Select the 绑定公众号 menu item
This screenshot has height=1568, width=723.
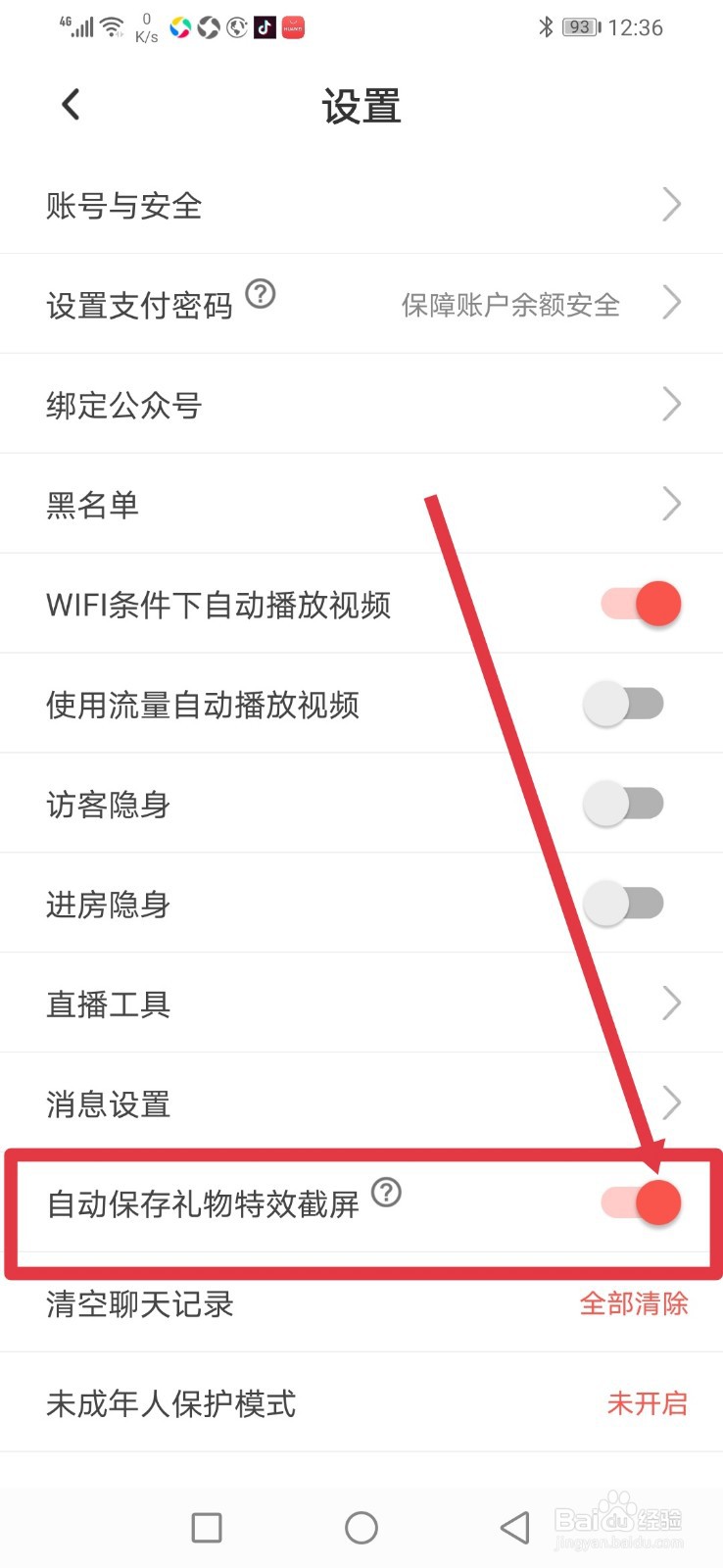(670, 403)
